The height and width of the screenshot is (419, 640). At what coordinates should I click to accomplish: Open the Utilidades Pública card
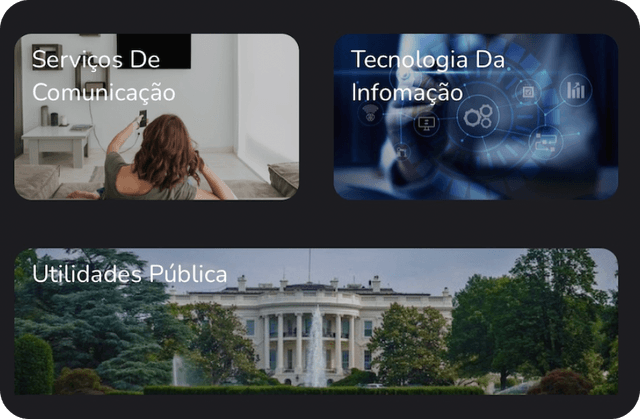316,320
